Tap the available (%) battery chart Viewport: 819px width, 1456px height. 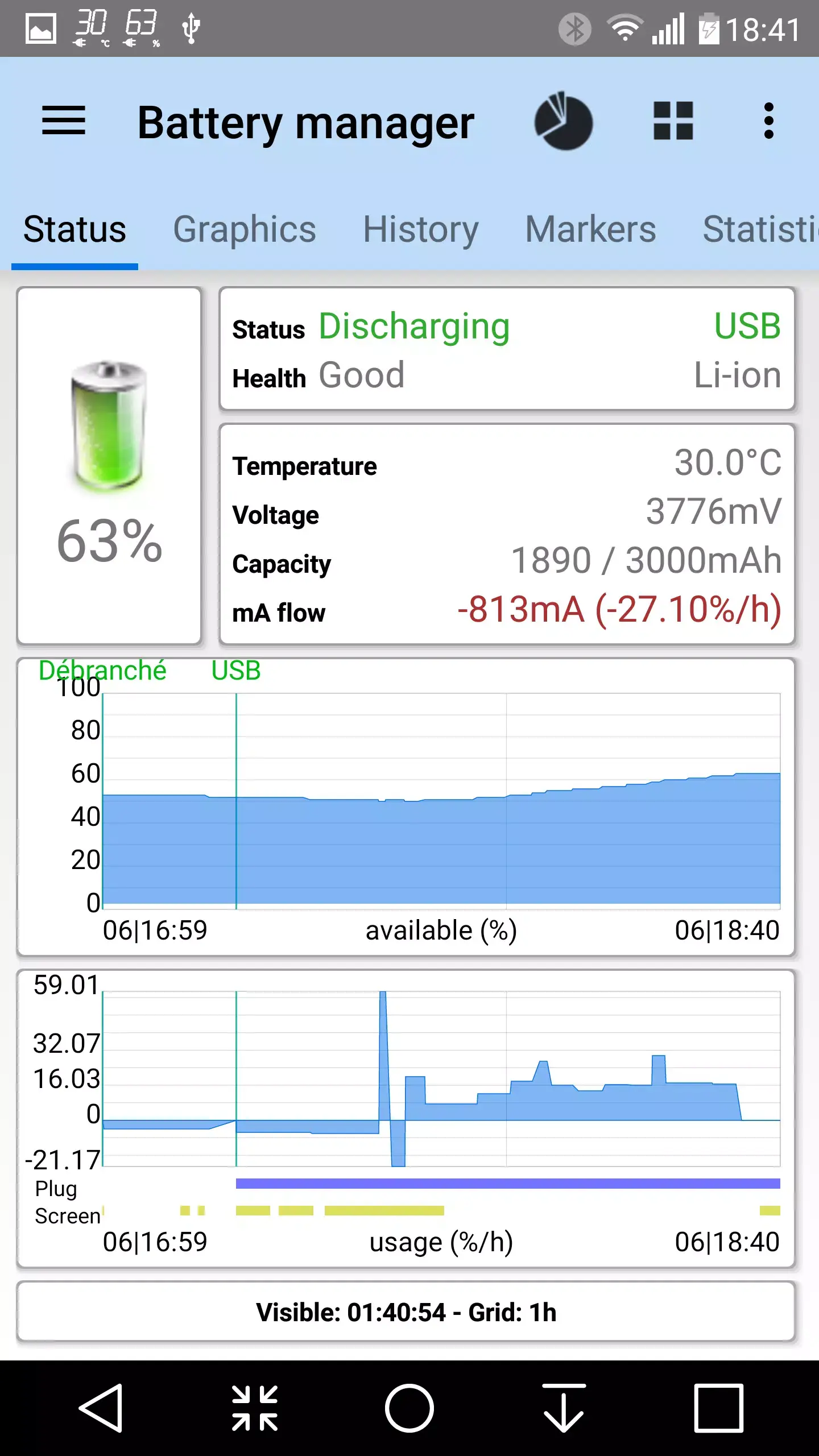point(408,813)
